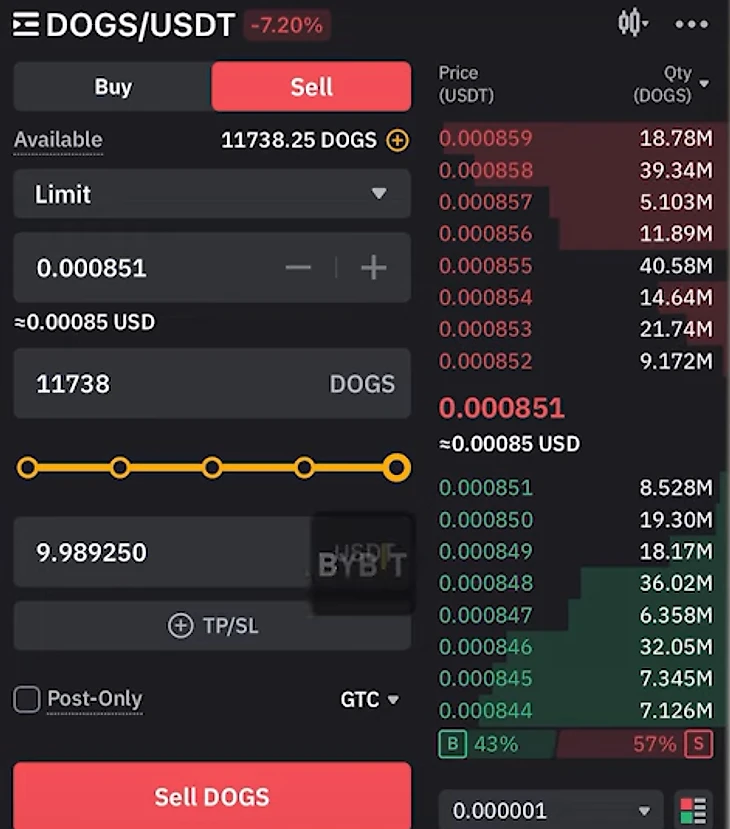Expand the Limit order type dropdown

pos(212,194)
